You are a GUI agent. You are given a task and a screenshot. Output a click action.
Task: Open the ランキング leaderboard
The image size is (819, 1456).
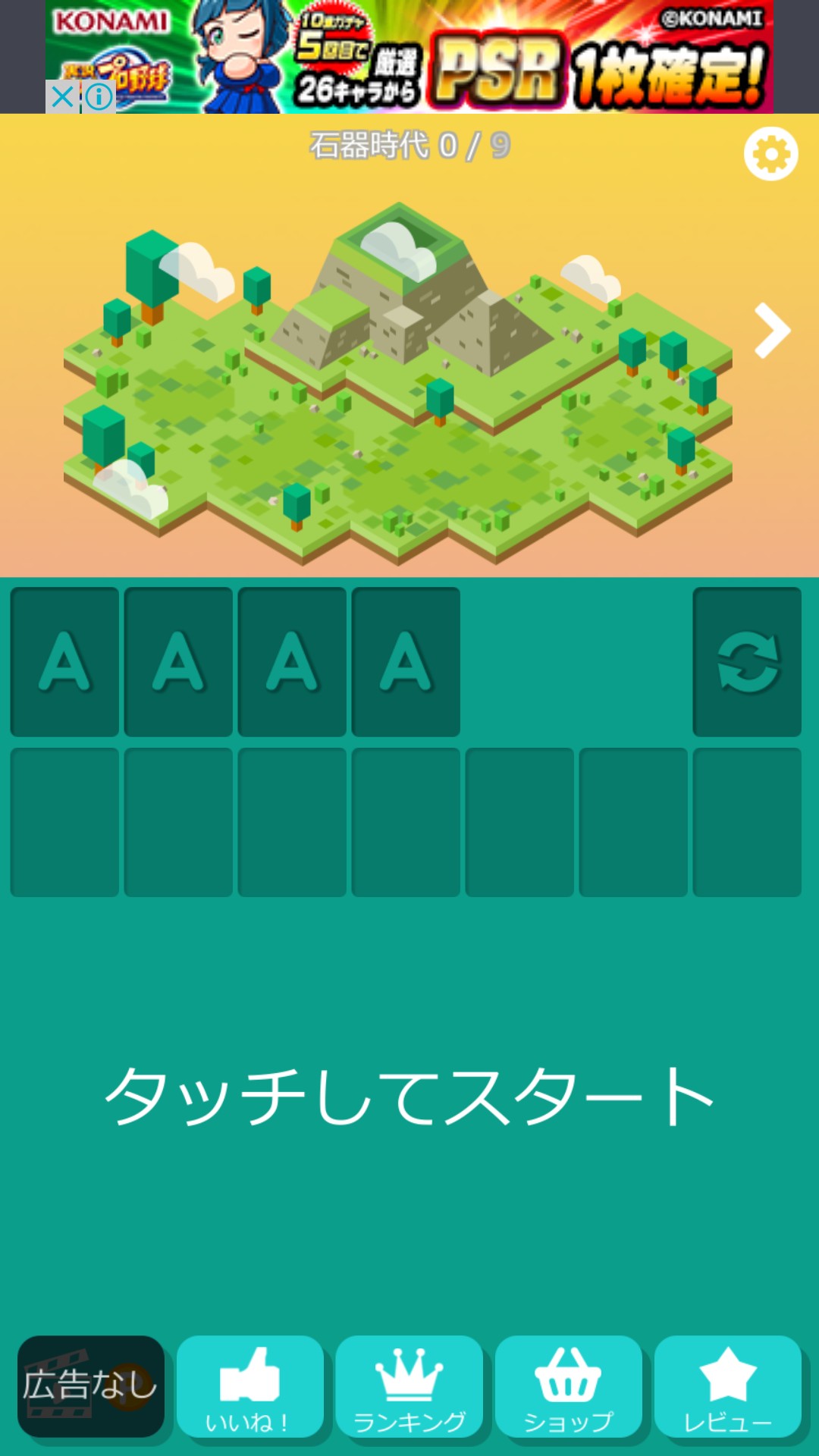point(409,1386)
